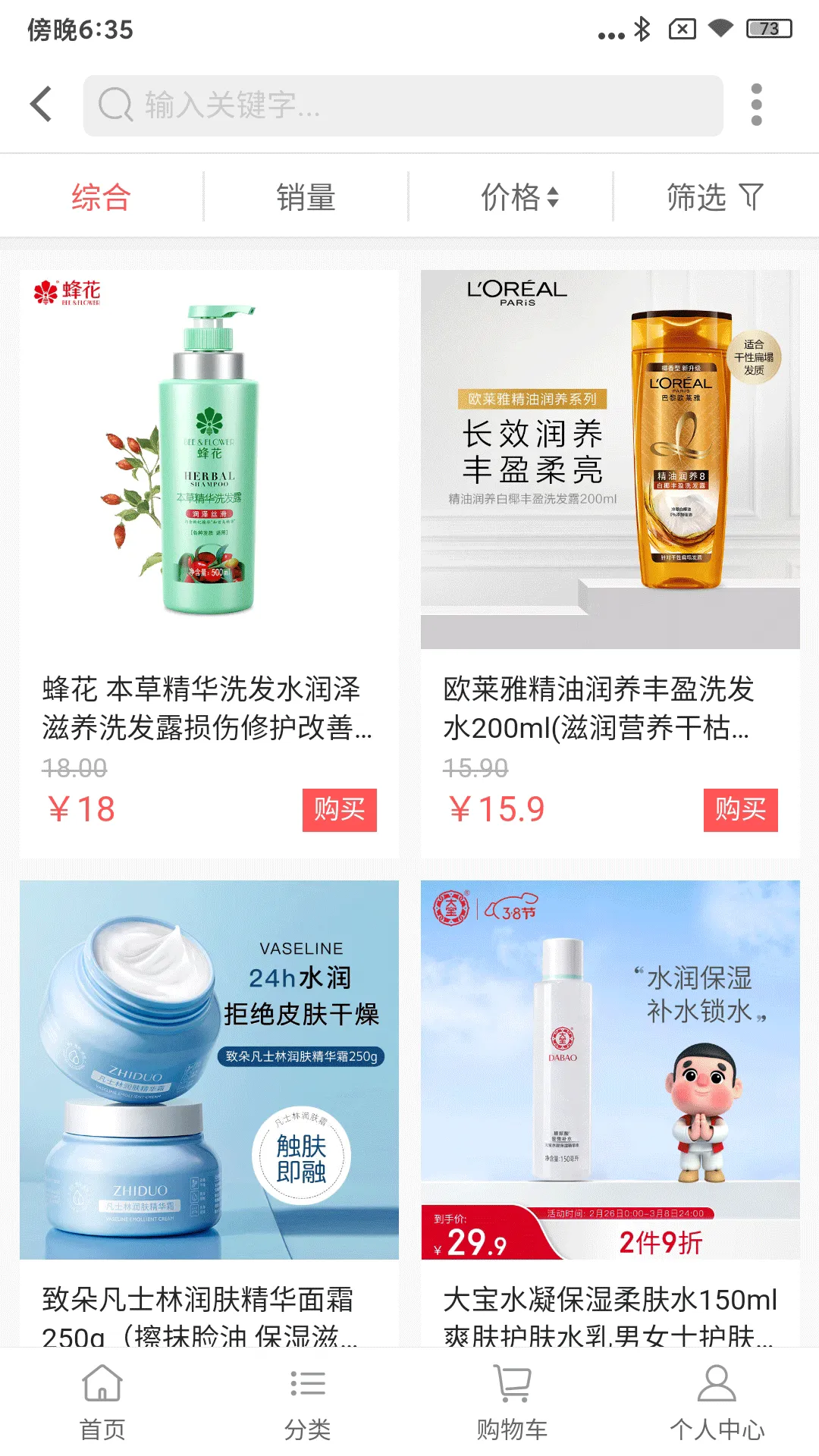Tap the back arrow at top left
Screen dimensions: 819x1456
pyautogui.click(x=40, y=104)
